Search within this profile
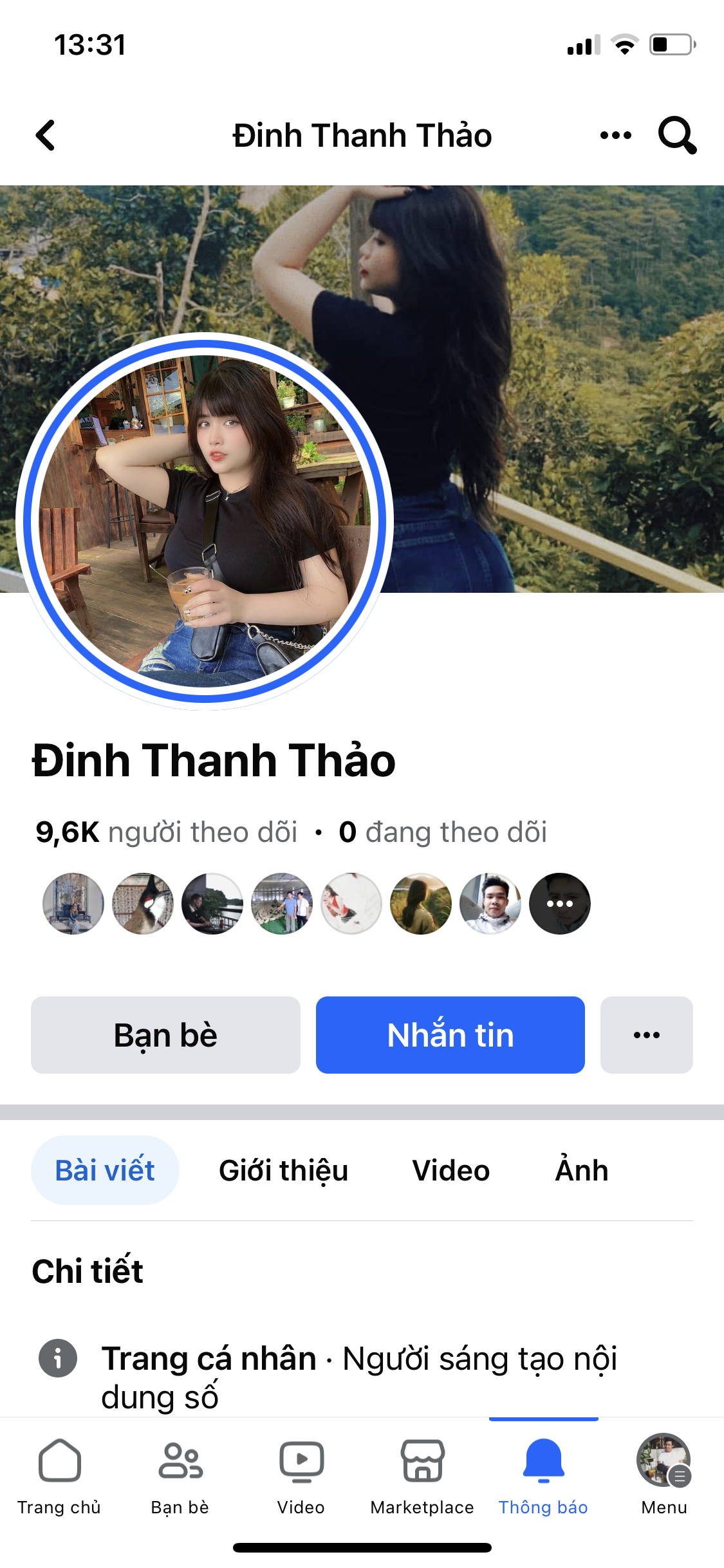Viewport: 724px width, 1568px height. [676, 135]
